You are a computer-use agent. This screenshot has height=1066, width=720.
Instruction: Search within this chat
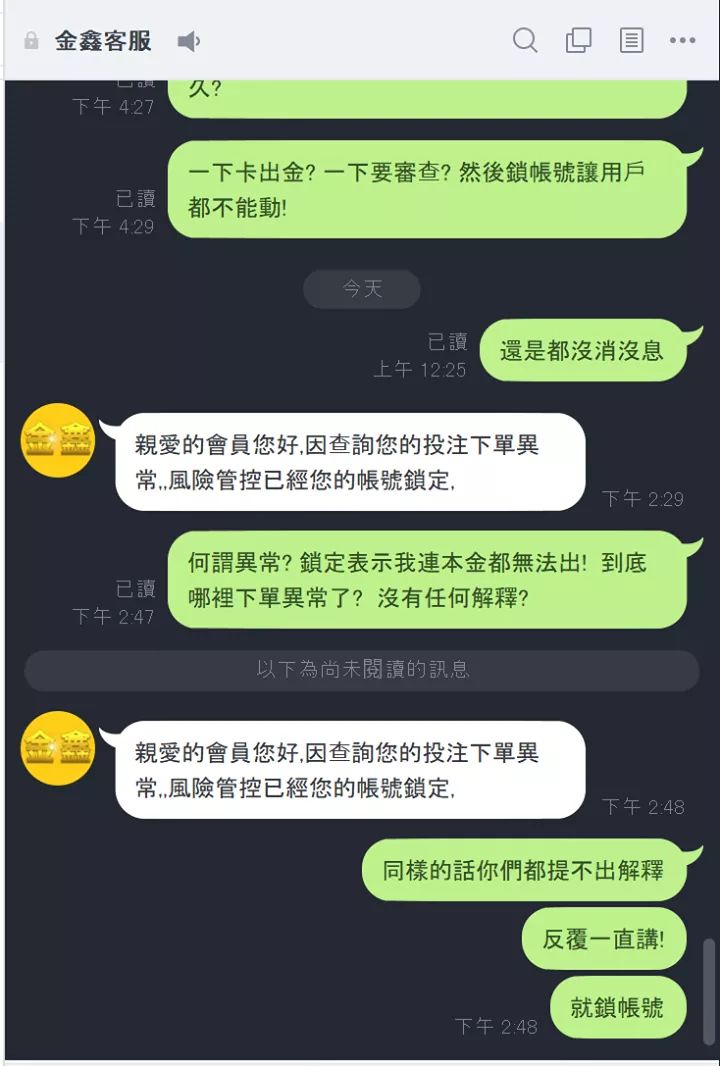coord(525,40)
